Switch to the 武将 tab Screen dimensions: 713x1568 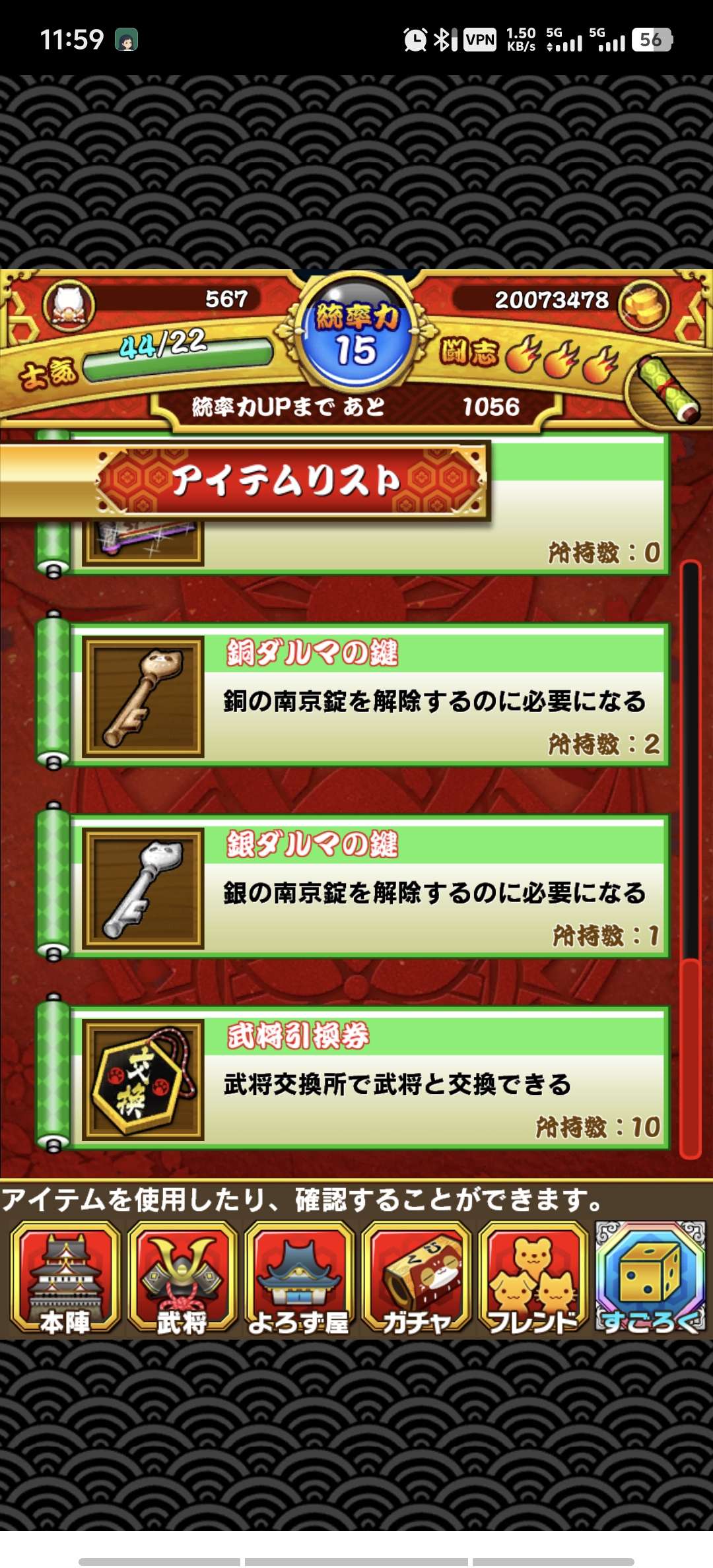point(182,1278)
